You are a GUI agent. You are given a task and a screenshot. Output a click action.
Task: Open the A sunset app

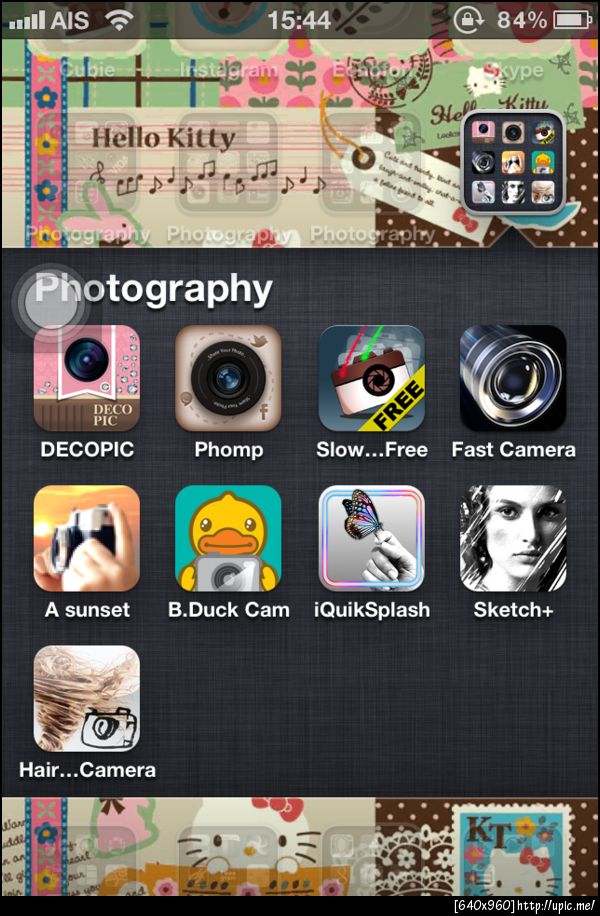pyautogui.click(x=87, y=538)
